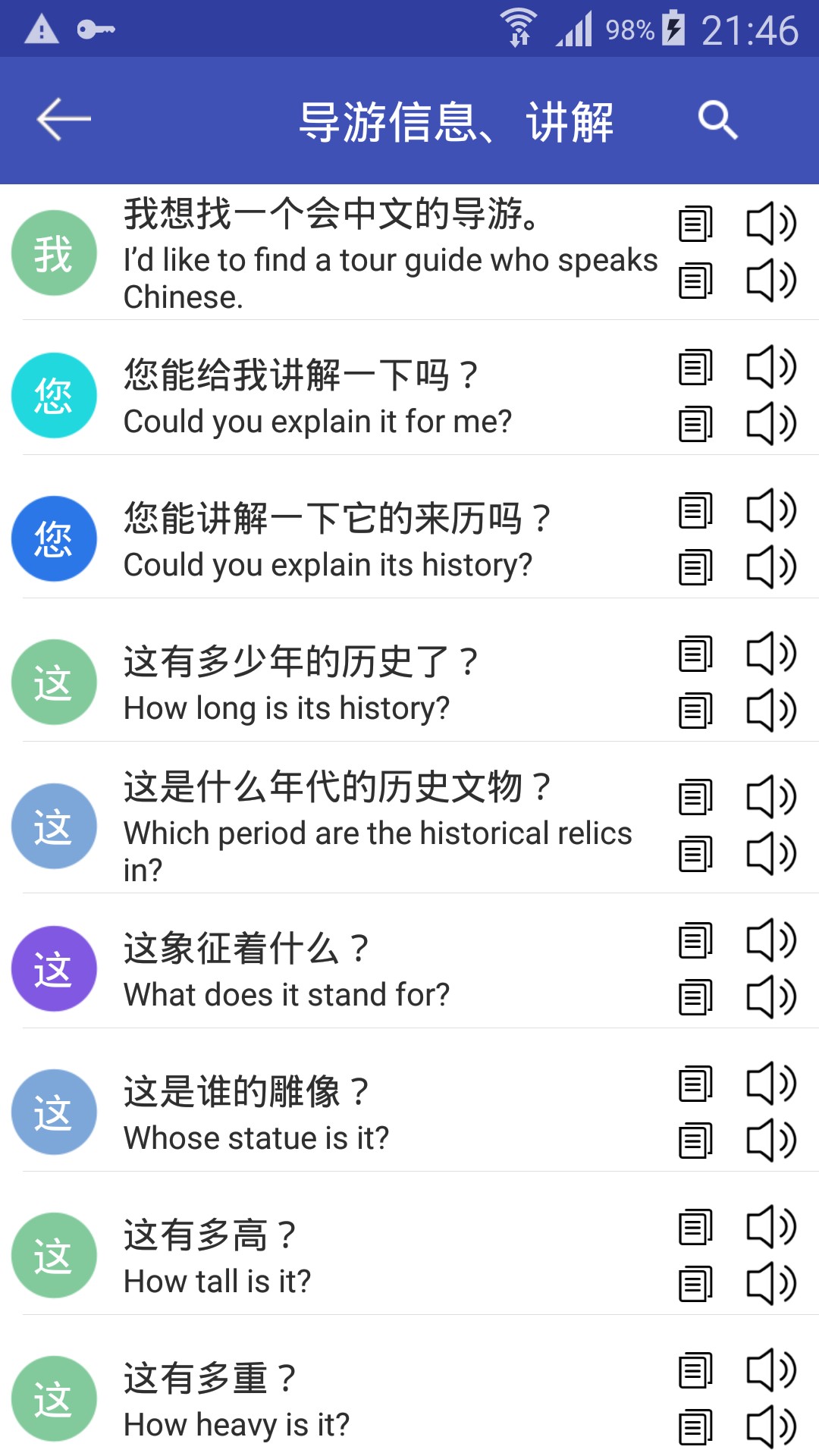Copy the English translation "How long is its history?"
Image resolution: width=819 pixels, height=1456 pixels.
point(694,709)
